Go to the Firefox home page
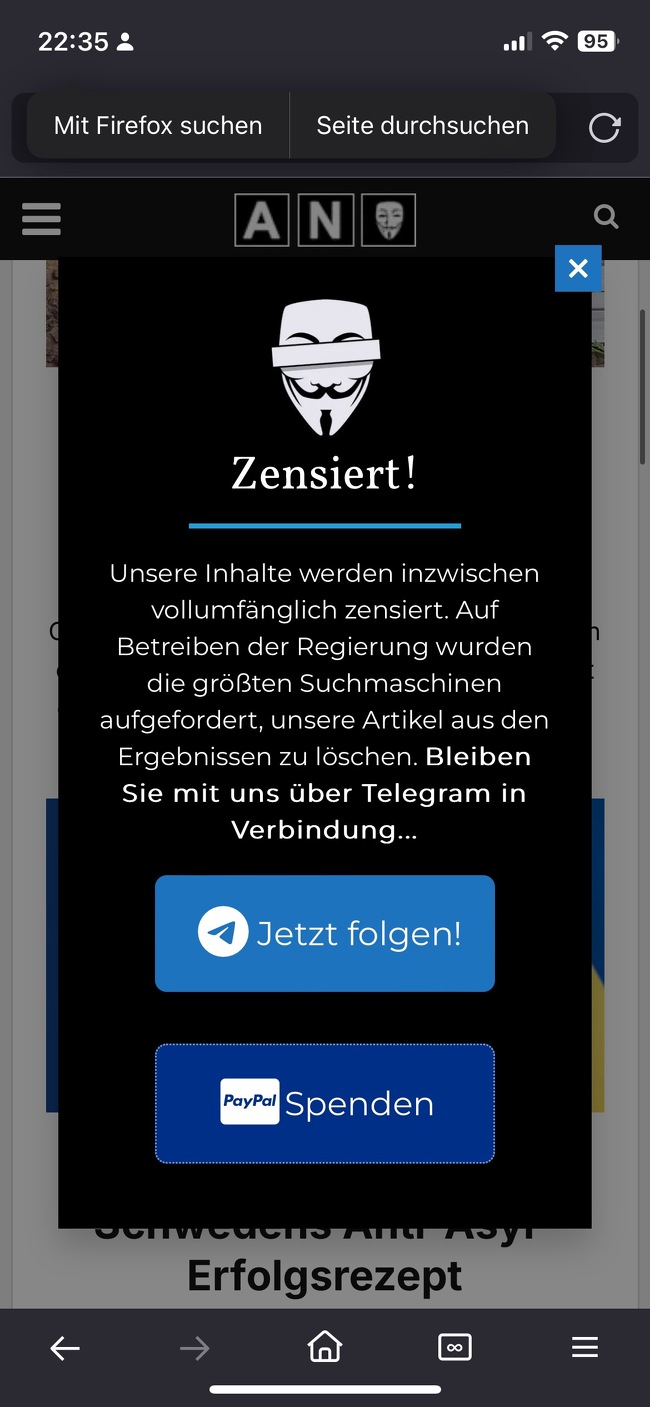Screen dimensions: 650x1407 click(x=325, y=1347)
